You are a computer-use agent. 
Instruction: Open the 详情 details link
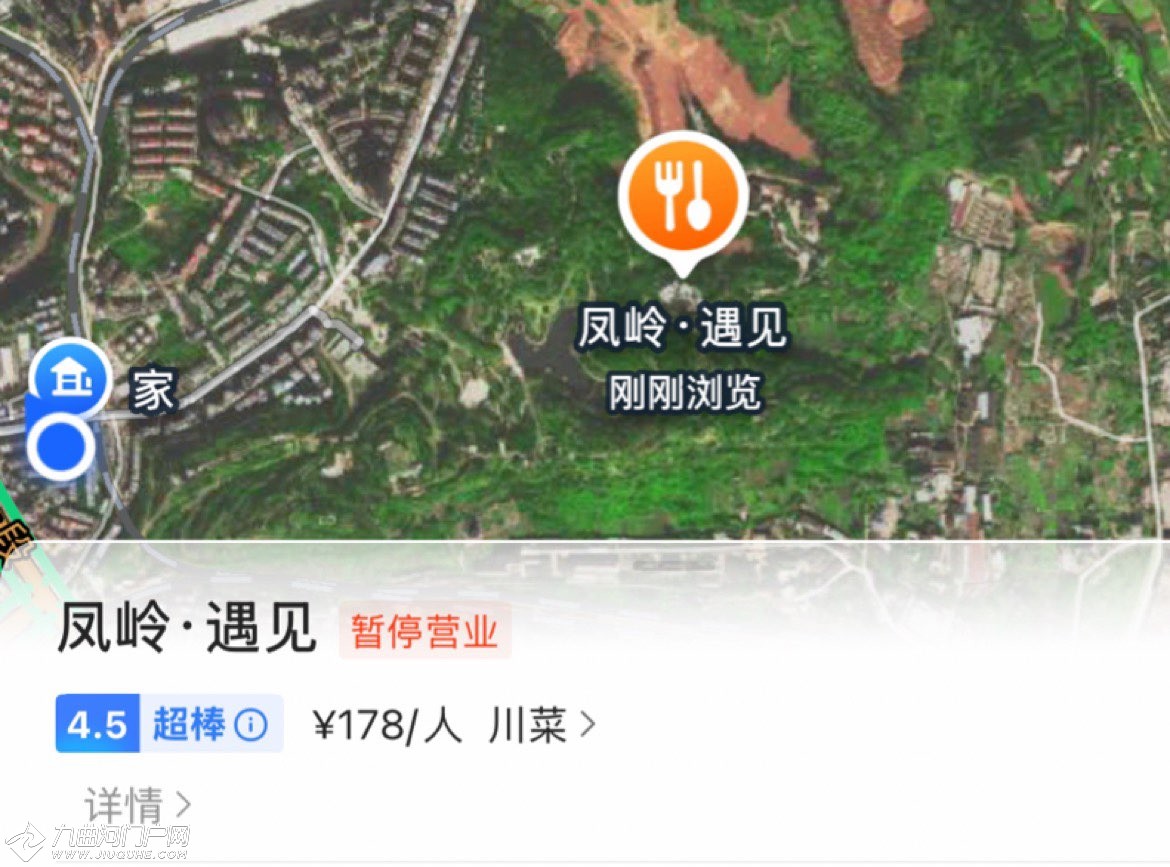tap(138, 806)
